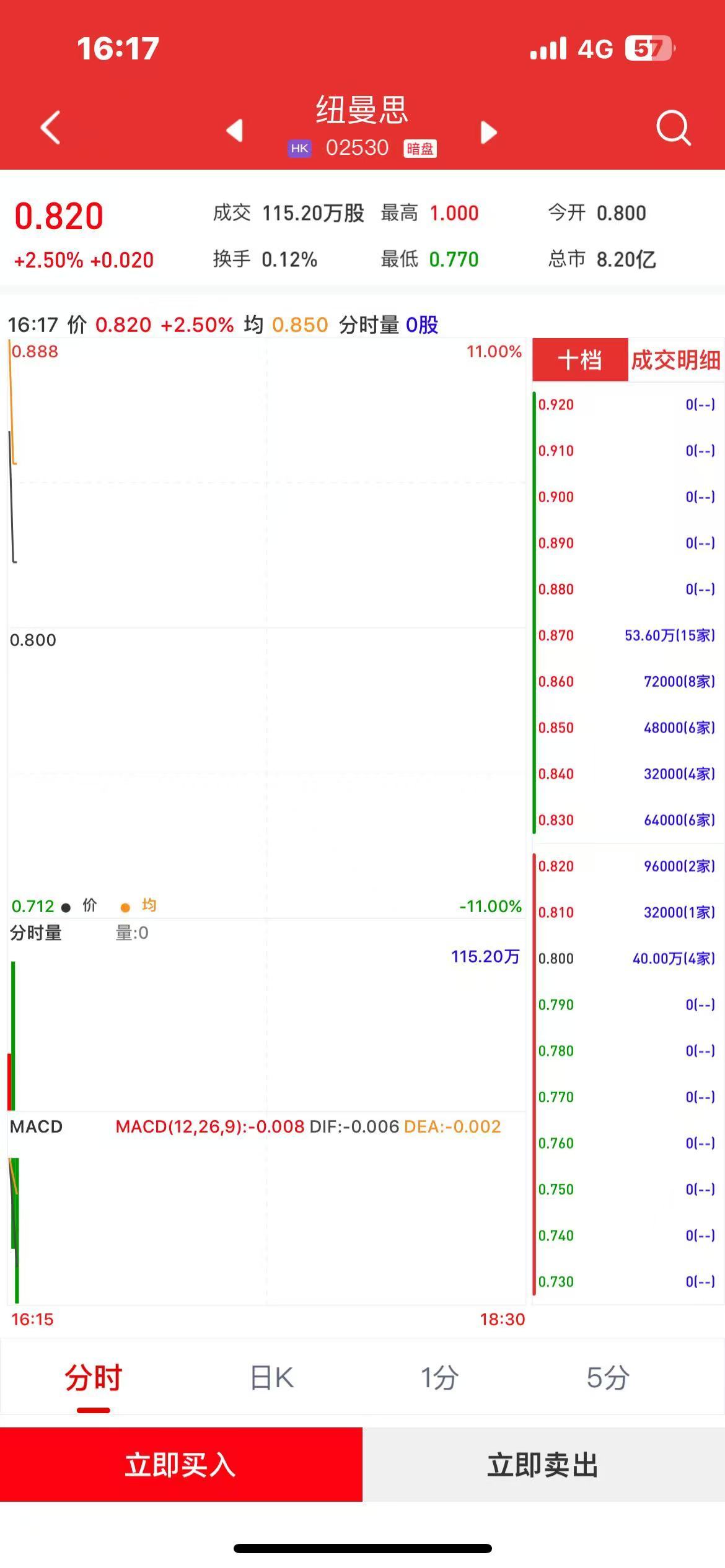
Task: Choose the 0.830 ask price level
Action: coord(627,820)
